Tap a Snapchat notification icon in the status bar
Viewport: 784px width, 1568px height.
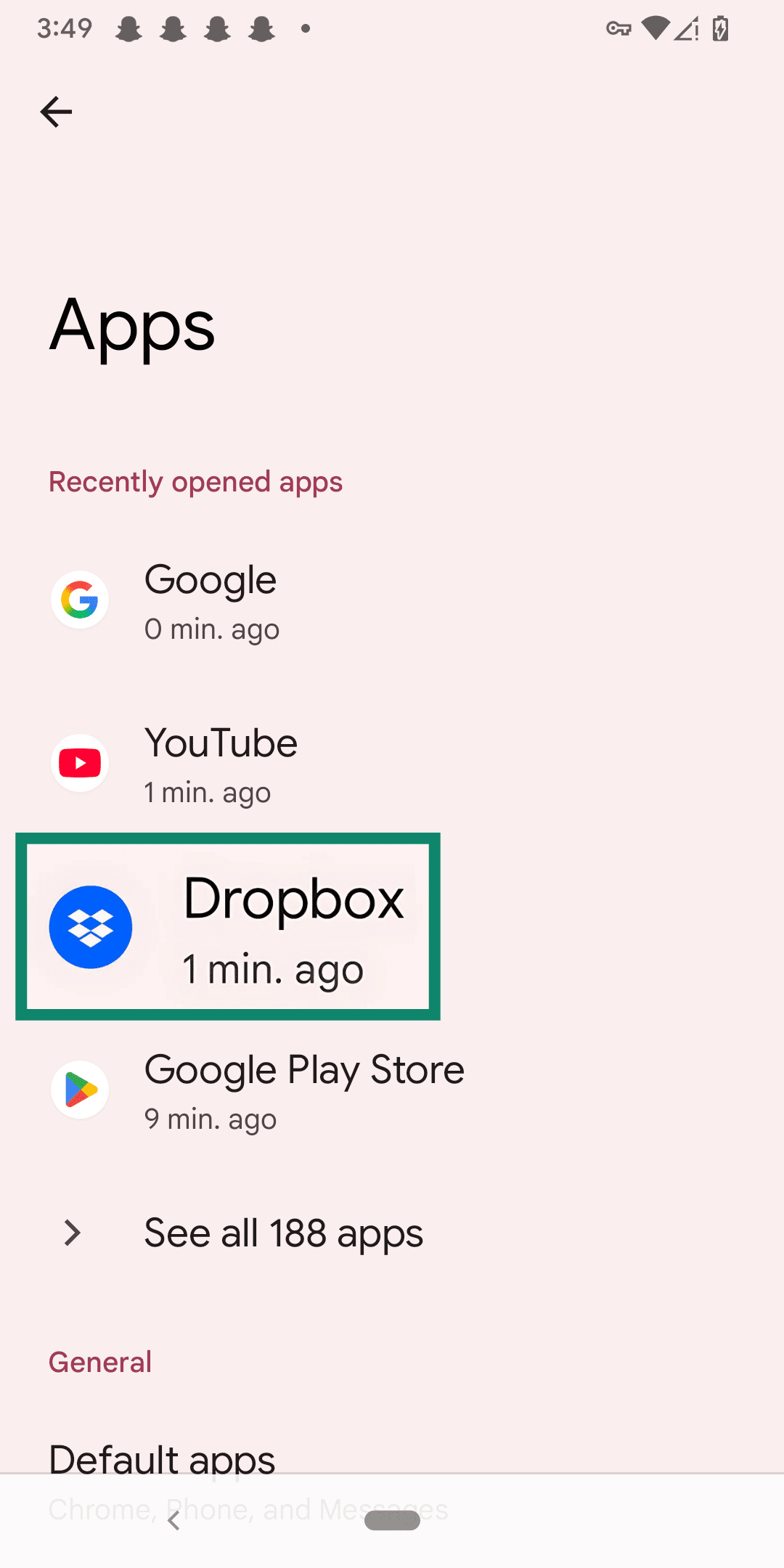pyautogui.click(x=128, y=28)
